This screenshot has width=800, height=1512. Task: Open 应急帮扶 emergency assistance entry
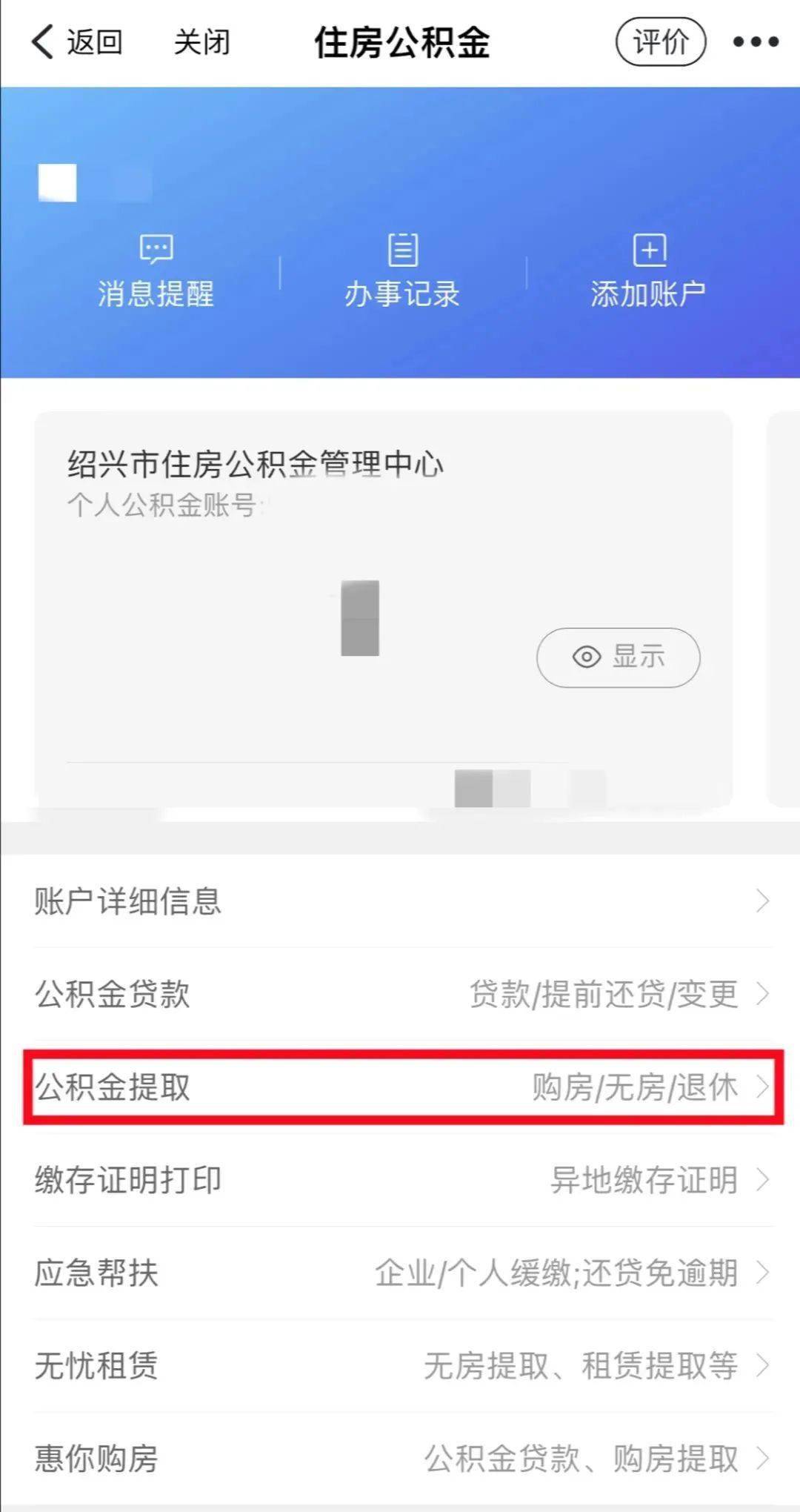pyautogui.click(x=400, y=1273)
